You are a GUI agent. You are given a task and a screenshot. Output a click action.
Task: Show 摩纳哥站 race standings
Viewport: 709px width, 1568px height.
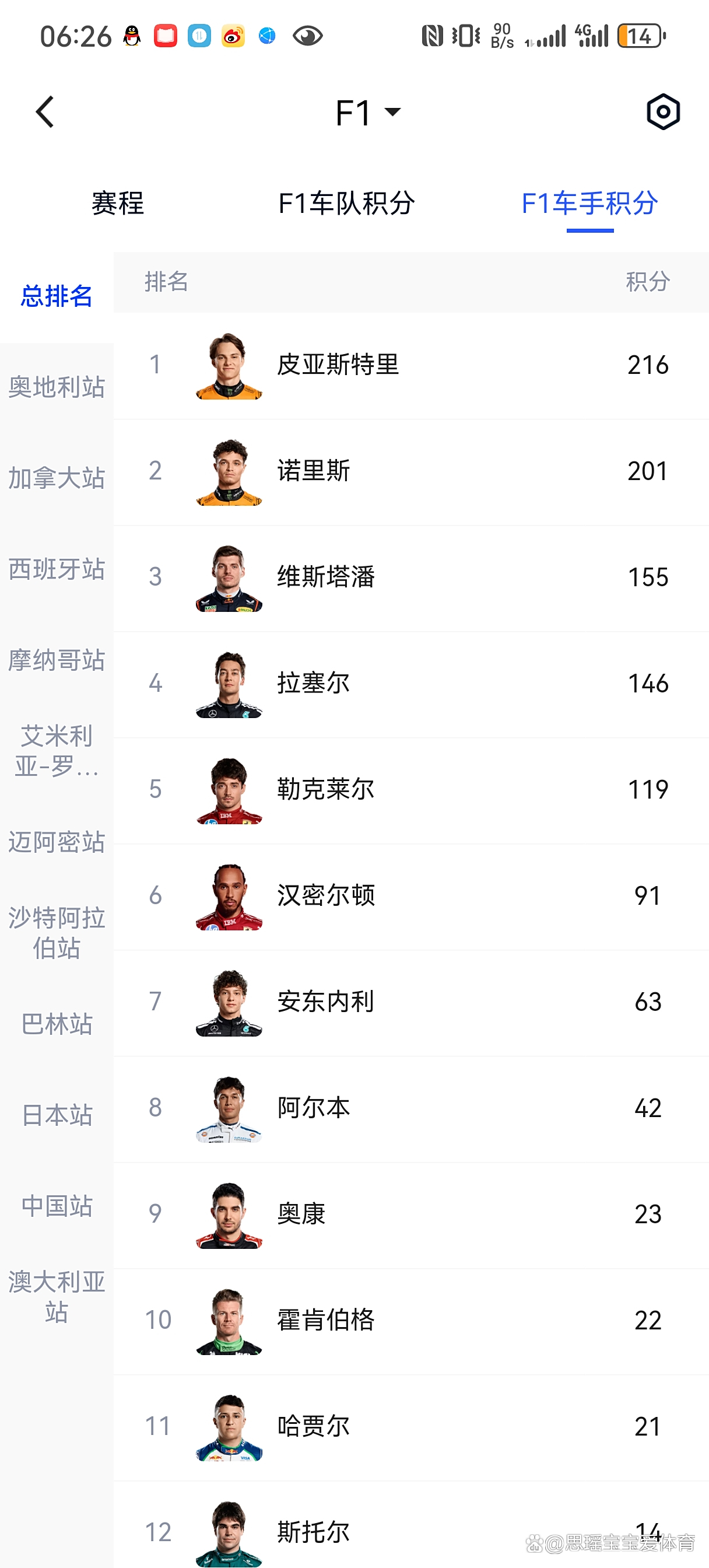(57, 660)
